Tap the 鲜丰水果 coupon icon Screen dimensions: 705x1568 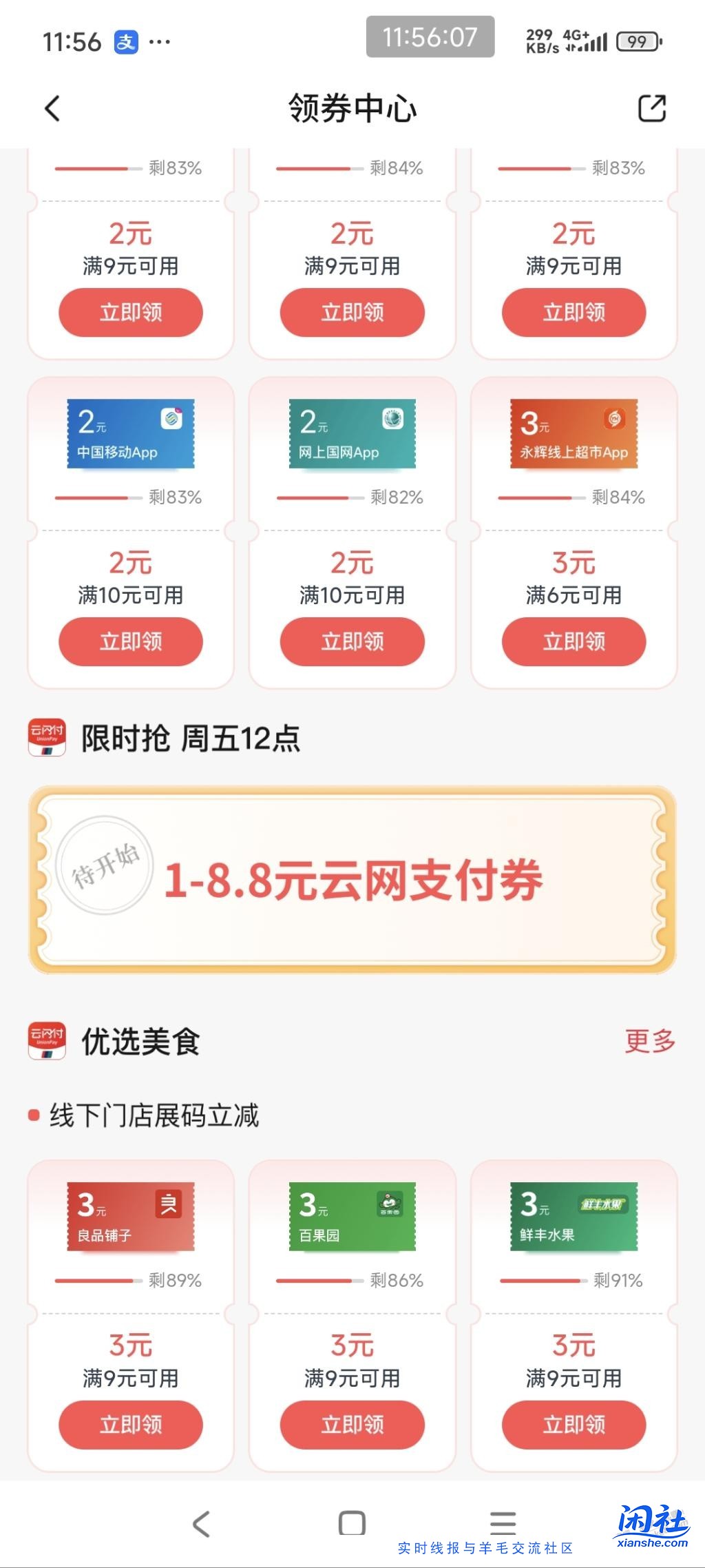coord(574,1216)
